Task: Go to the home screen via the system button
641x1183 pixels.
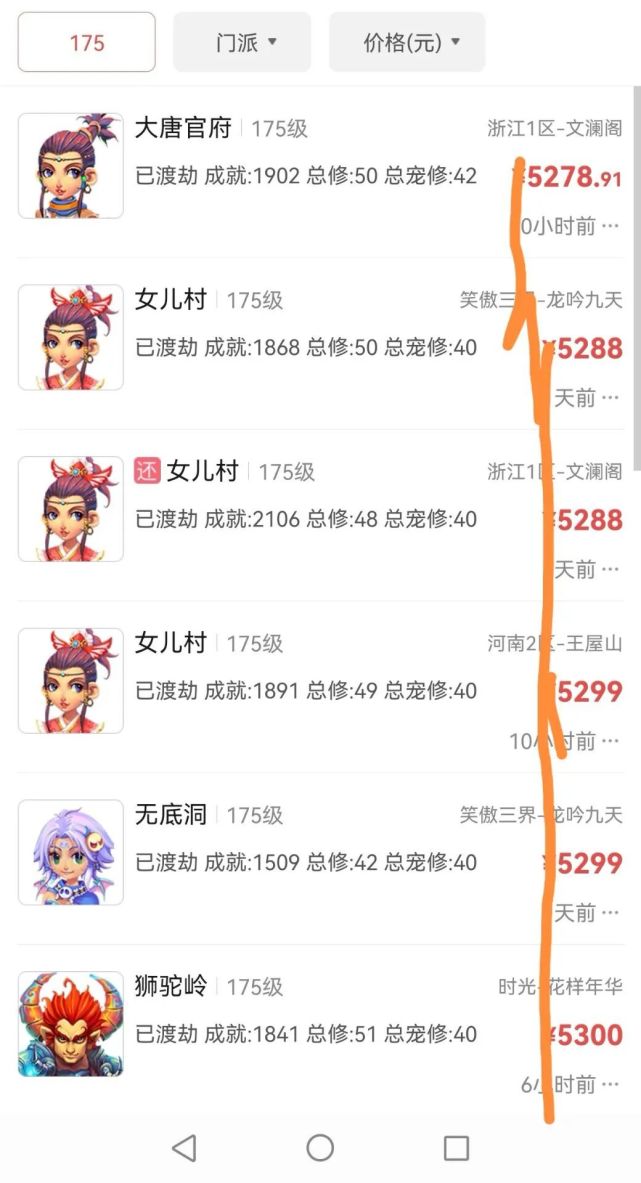Action: [320, 1148]
